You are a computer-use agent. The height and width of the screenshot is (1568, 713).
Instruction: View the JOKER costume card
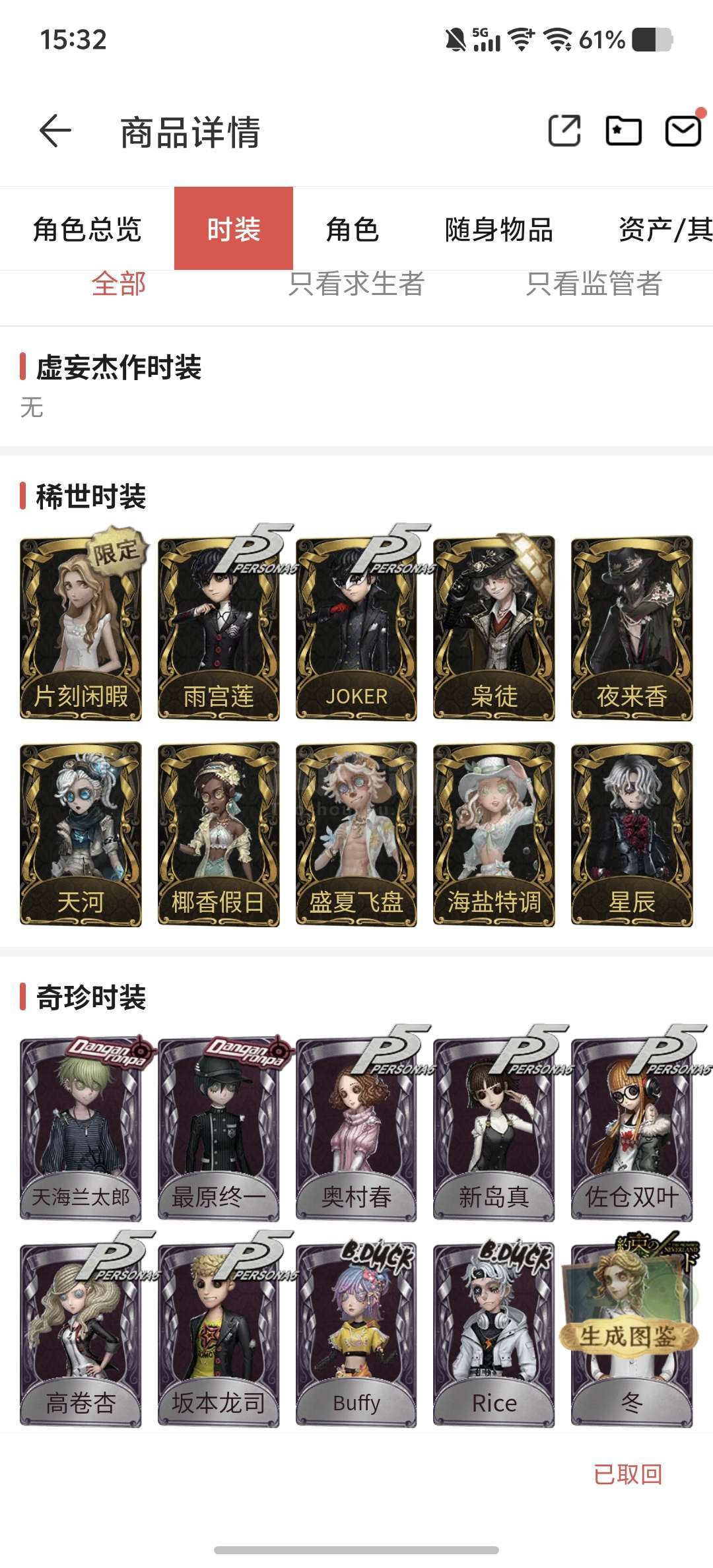[x=356, y=628]
